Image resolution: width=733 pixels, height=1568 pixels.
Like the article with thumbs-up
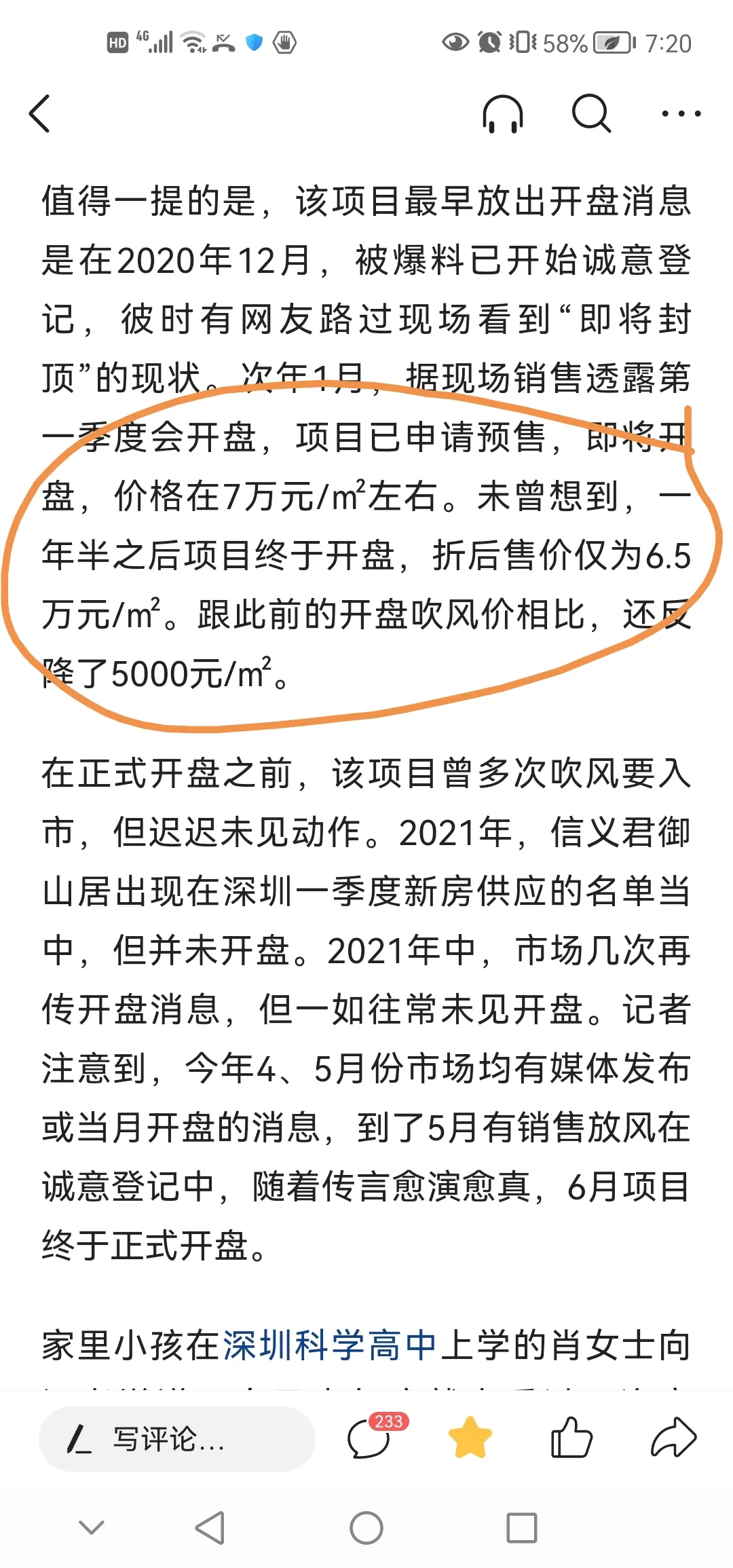tap(571, 1437)
